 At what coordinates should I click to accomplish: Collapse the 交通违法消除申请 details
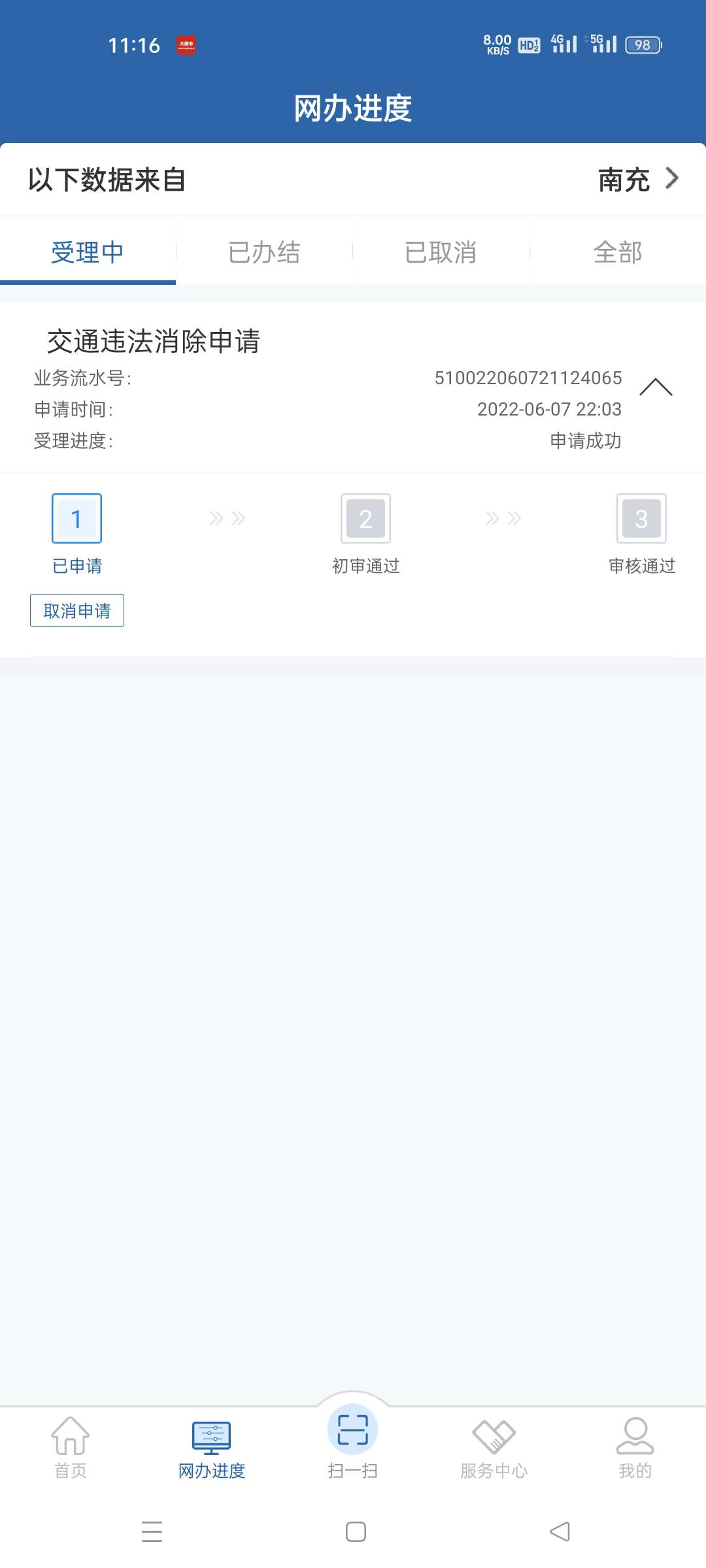pyautogui.click(x=655, y=387)
